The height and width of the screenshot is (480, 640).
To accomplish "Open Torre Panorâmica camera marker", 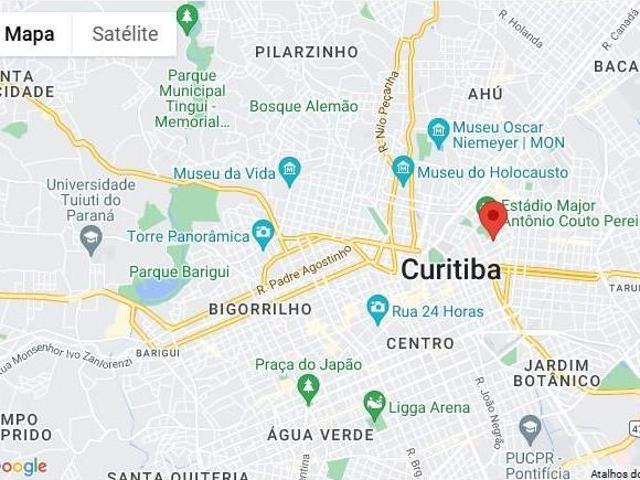I will (263, 231).
